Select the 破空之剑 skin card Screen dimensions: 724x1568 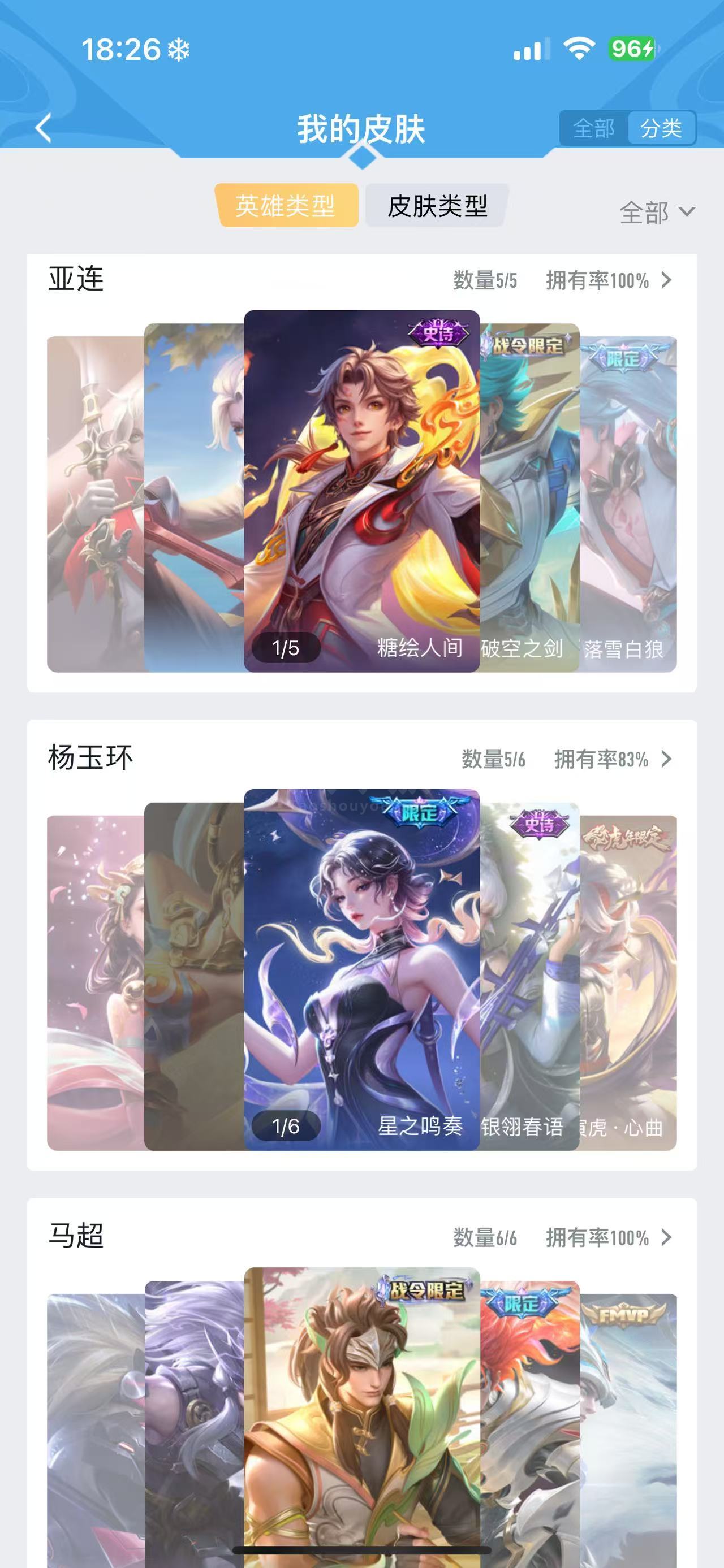[x=529, y=497]
